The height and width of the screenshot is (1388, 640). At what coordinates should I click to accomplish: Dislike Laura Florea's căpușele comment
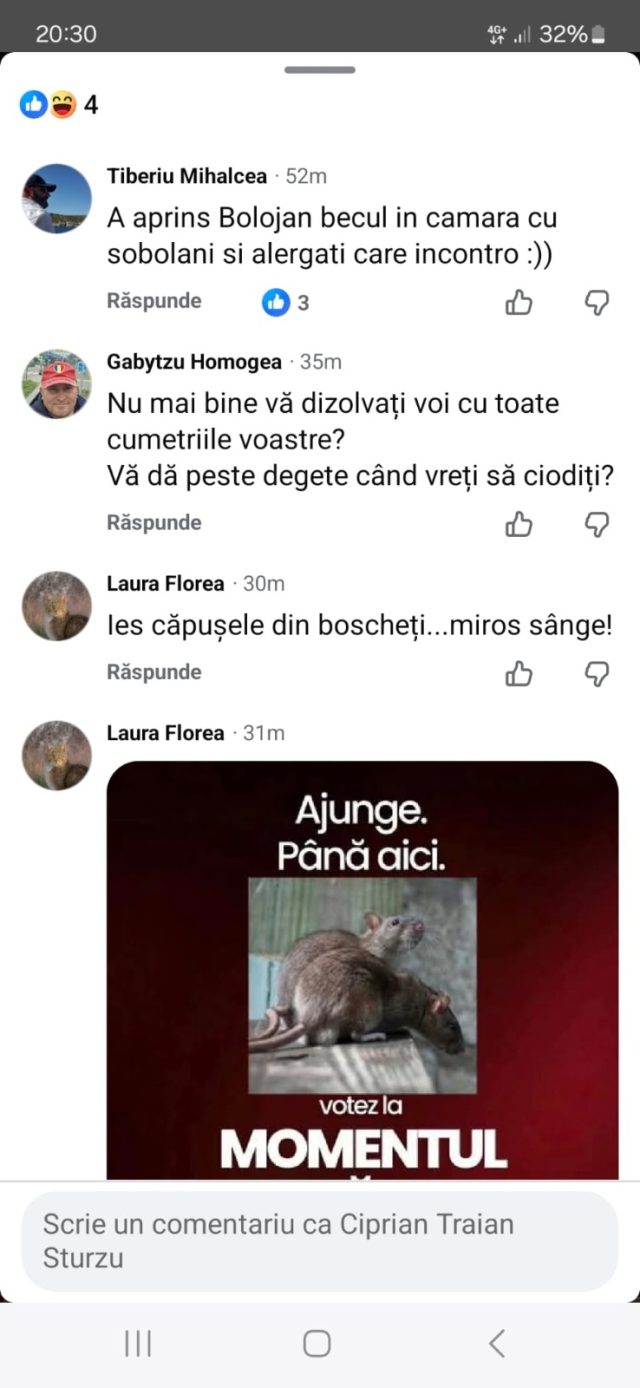[x=597, y=673]
